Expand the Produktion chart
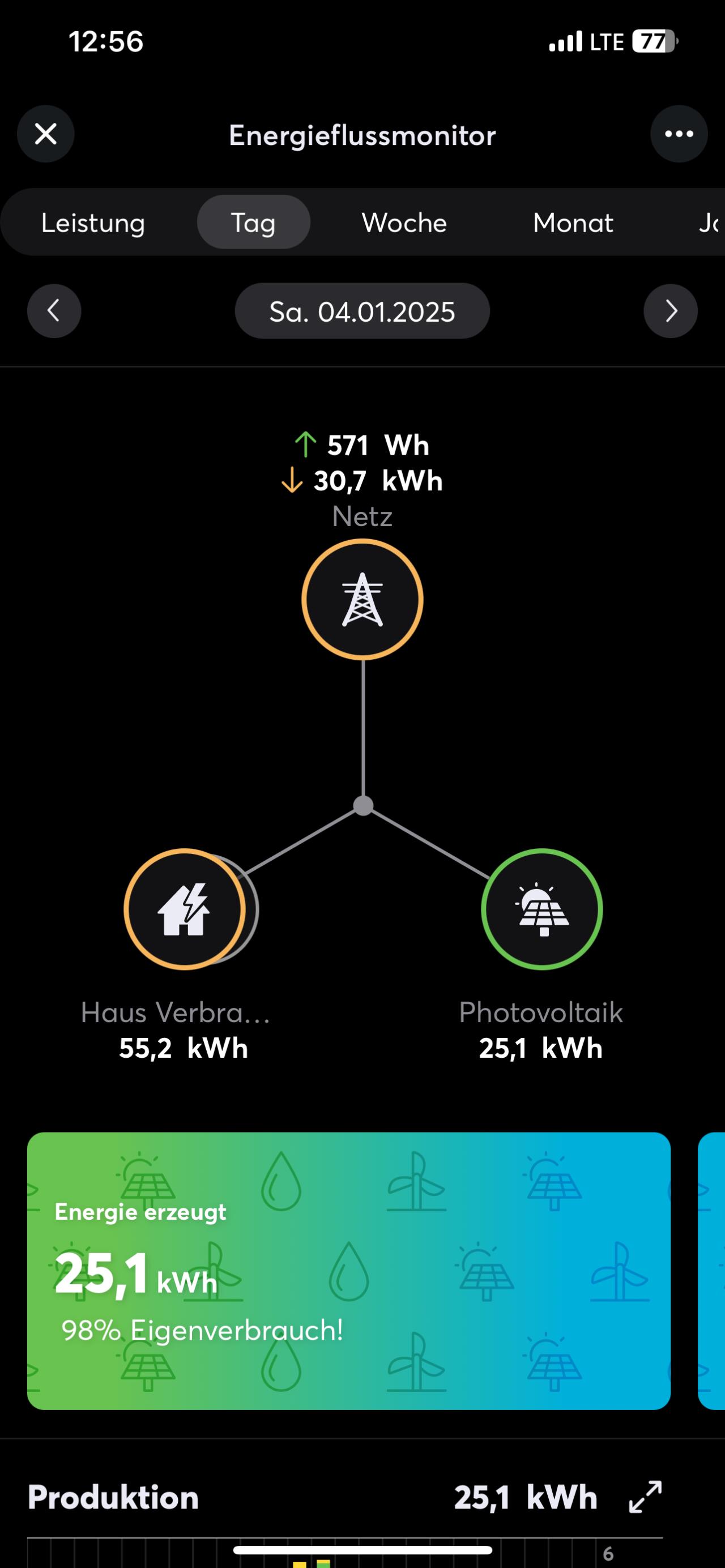Screen dimensions: 725x1568 pyautogui.click(x=645, y=1497)
